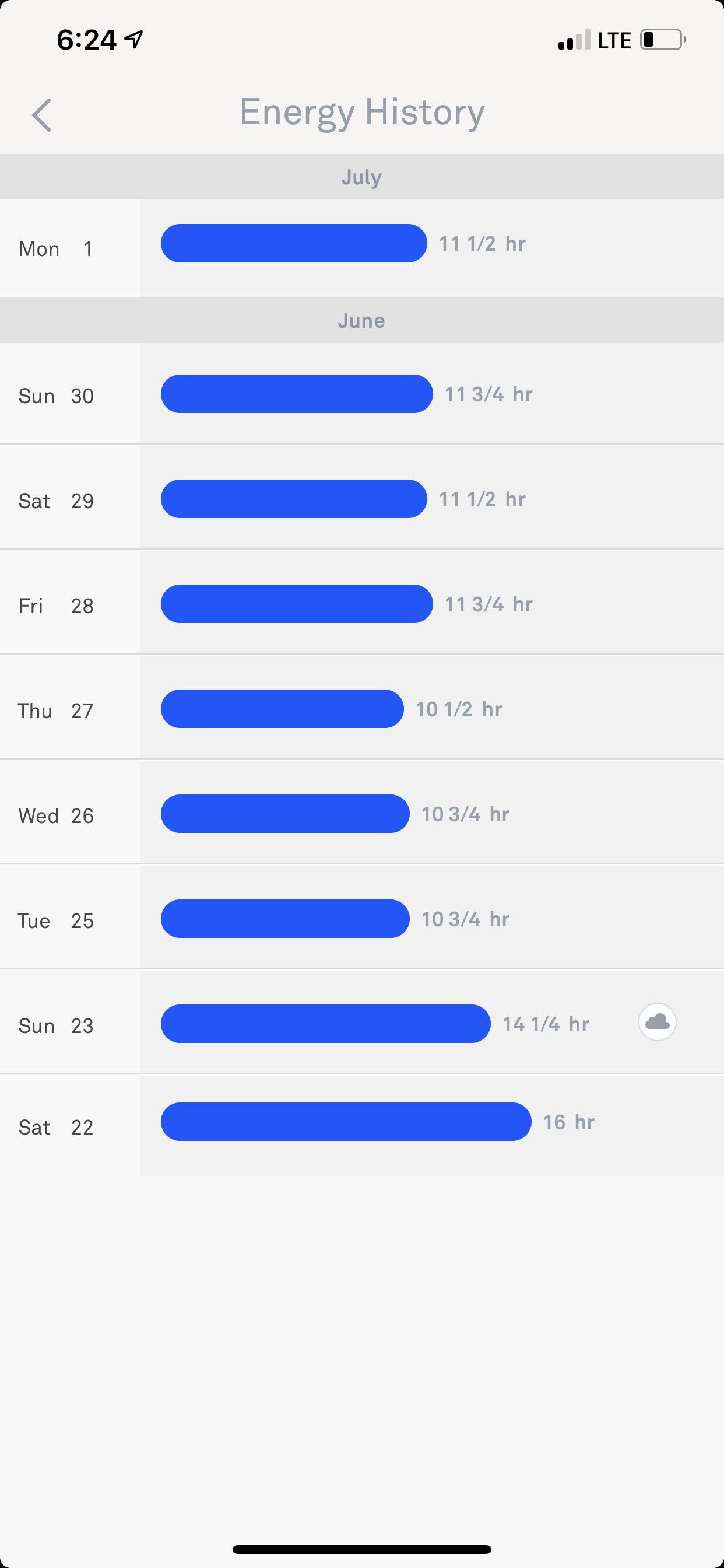Expand the Wed 26 June energy entry
The image size is (724, 1568).
(x=361, y=814)
